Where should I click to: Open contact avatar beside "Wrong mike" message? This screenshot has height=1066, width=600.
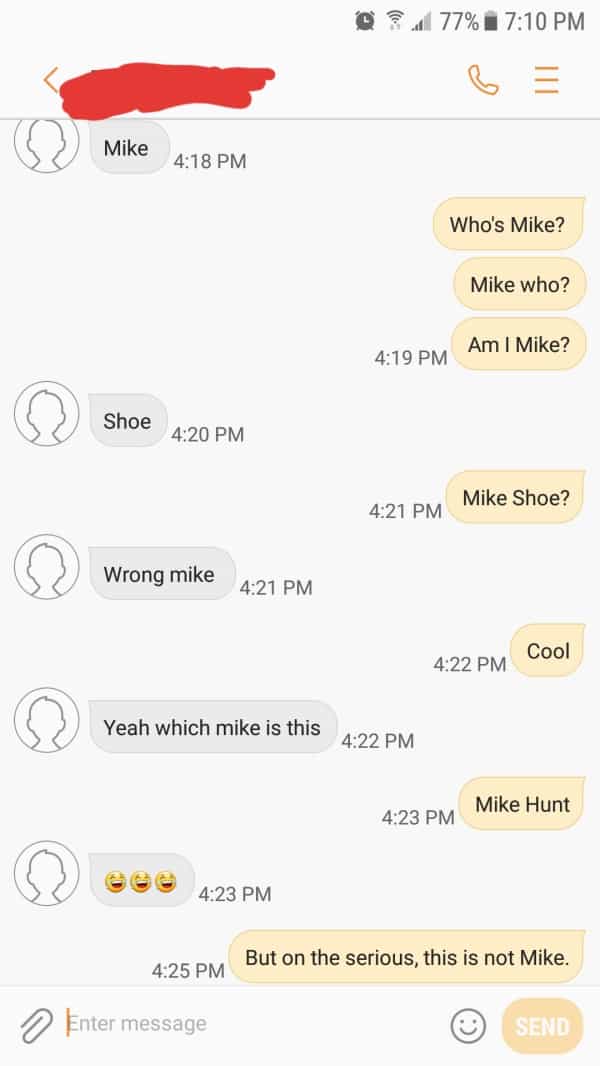pos(46,566)
